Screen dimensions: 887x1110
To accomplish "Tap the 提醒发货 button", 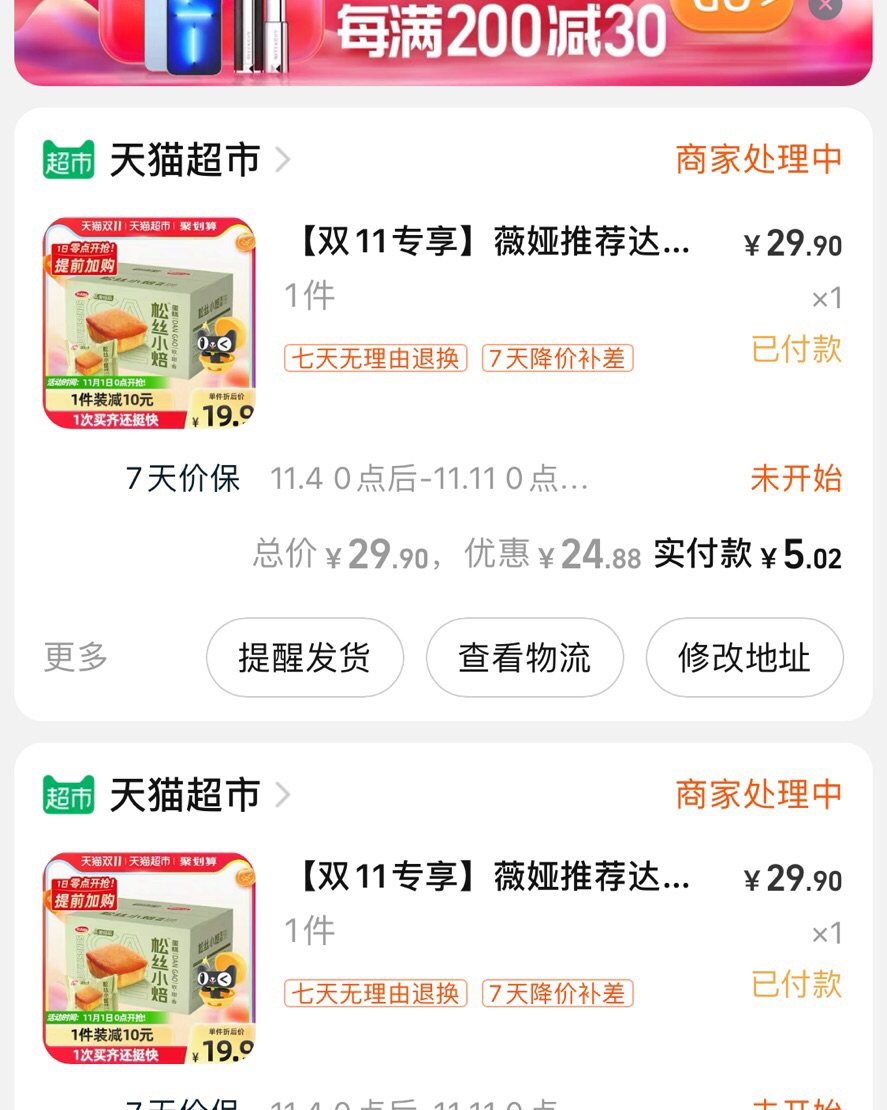I will (x=304, y=657).
